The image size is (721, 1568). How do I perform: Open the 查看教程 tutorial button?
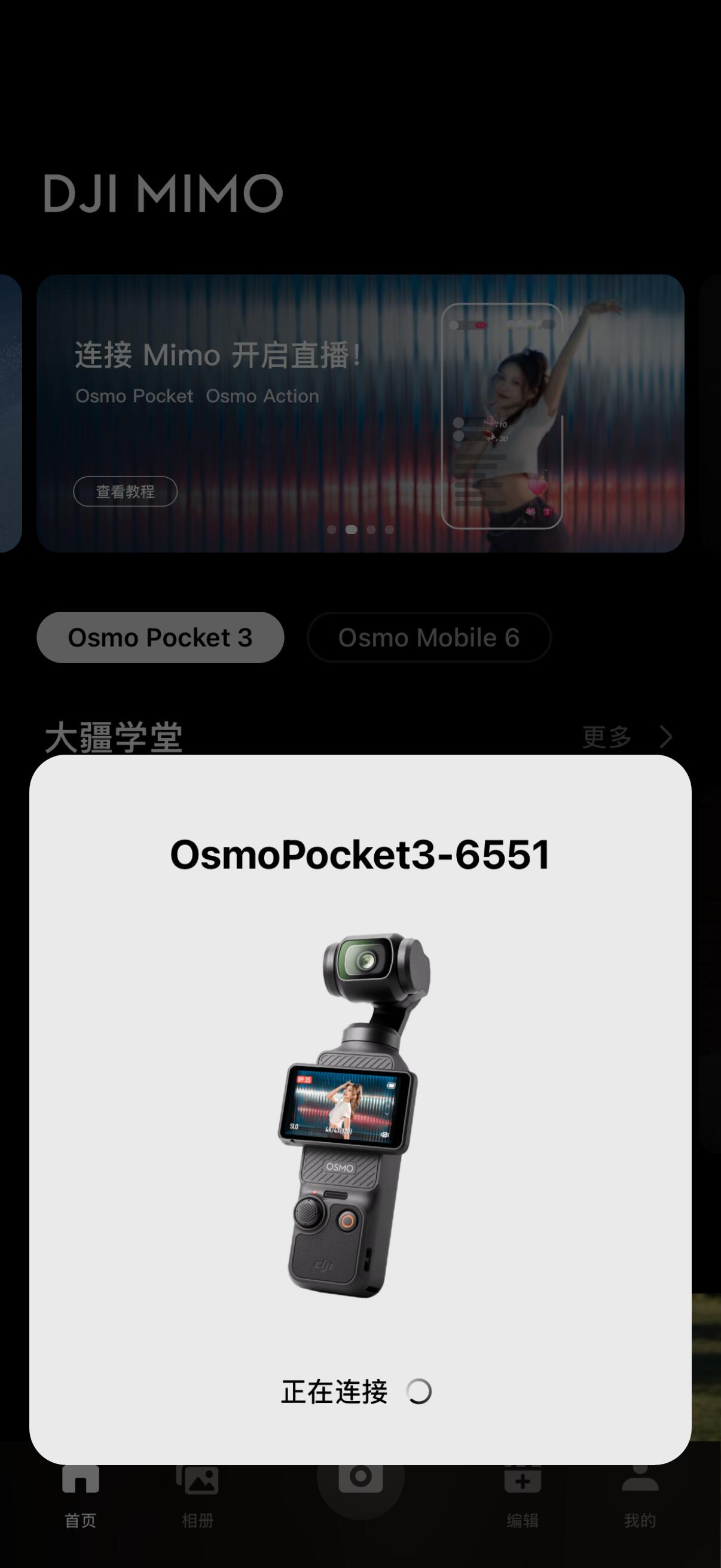click(x=126, y=491)
